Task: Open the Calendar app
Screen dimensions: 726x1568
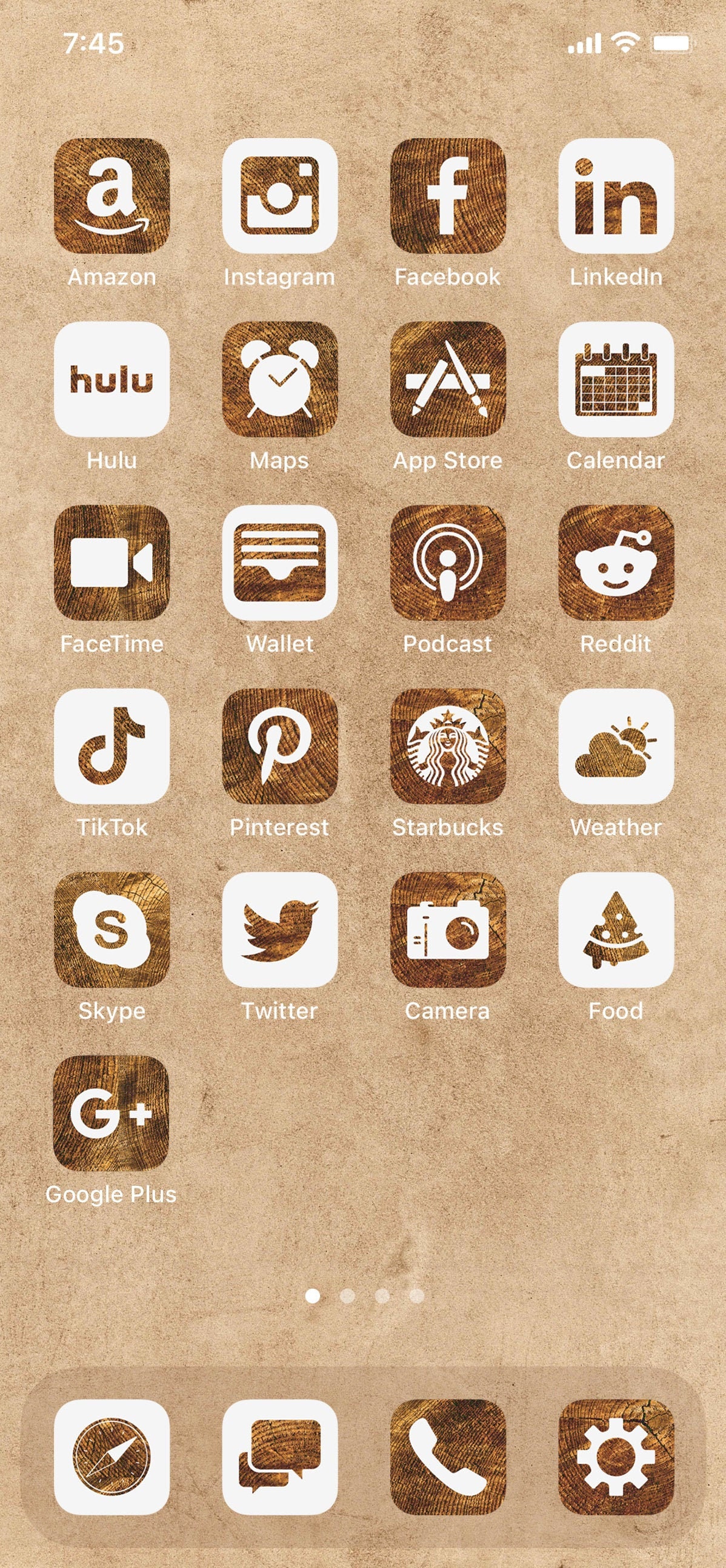Action: (x=616, y=379)
